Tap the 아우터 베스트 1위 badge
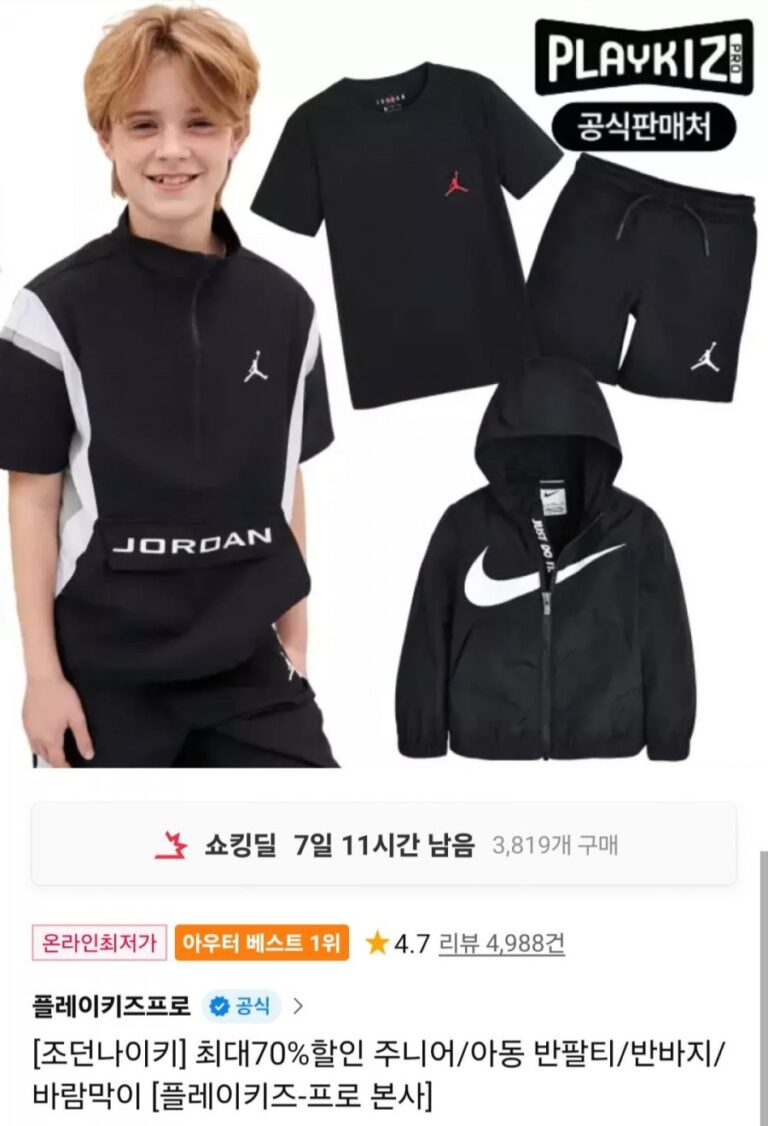 pos(261,943)
